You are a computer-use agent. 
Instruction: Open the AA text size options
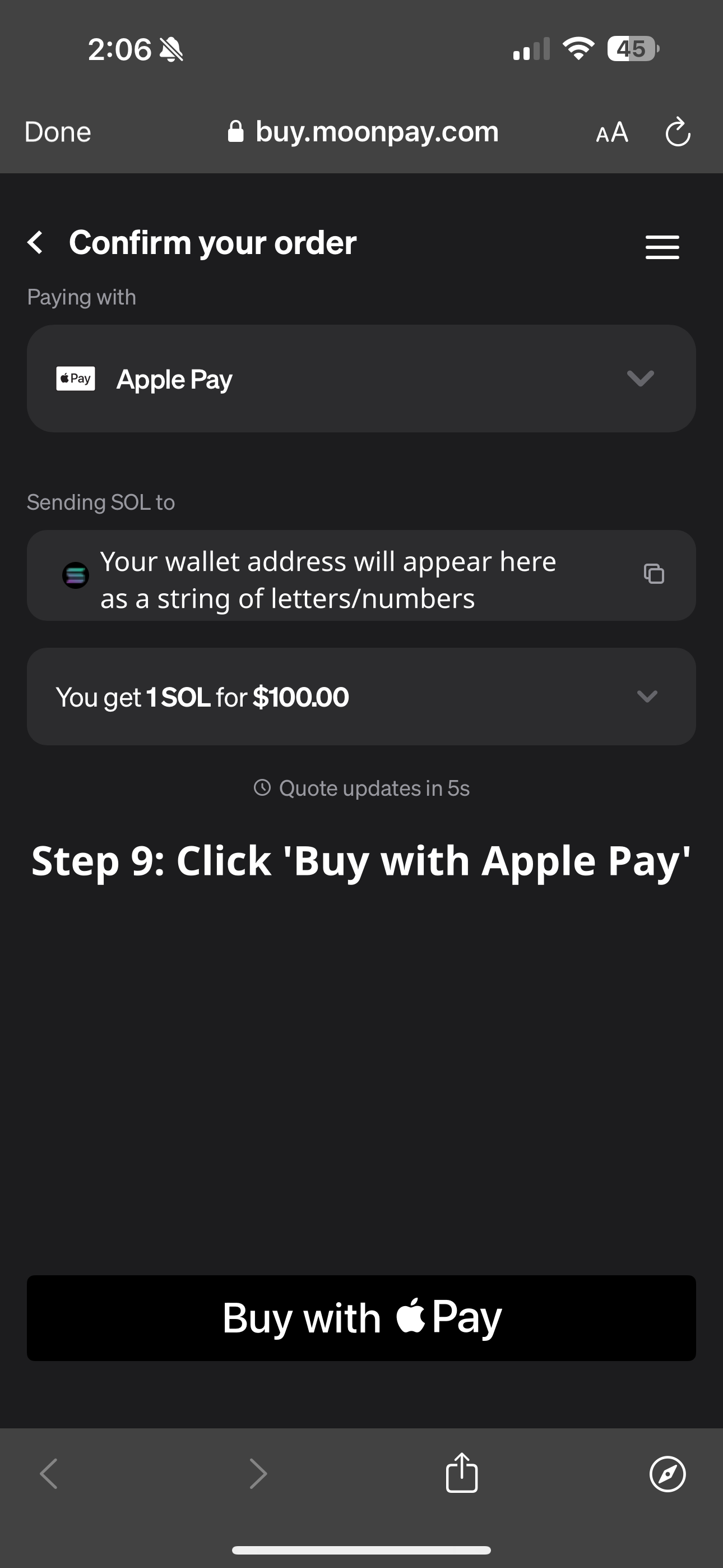611,132
